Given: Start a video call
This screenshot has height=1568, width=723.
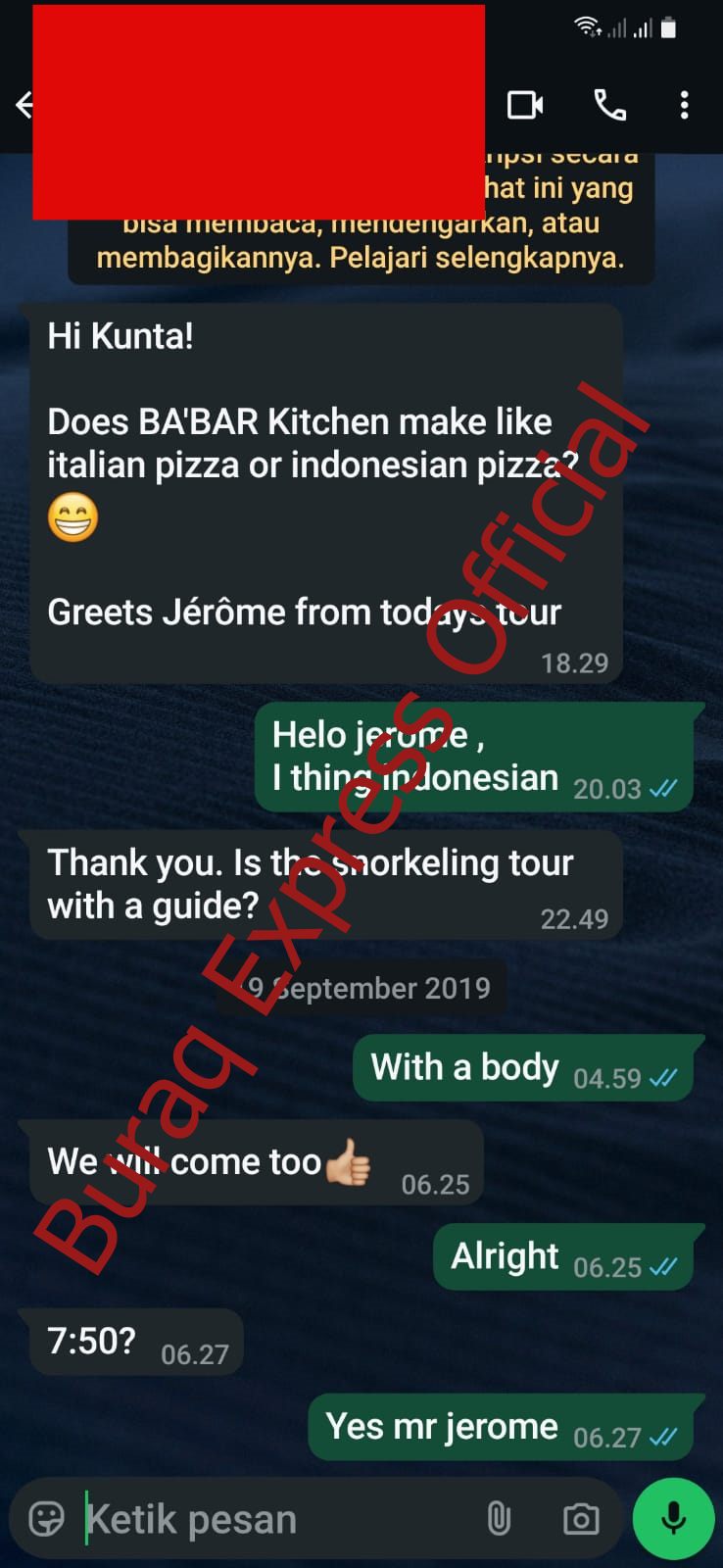Looking at the screenshot, I should [x=525, y=105].
